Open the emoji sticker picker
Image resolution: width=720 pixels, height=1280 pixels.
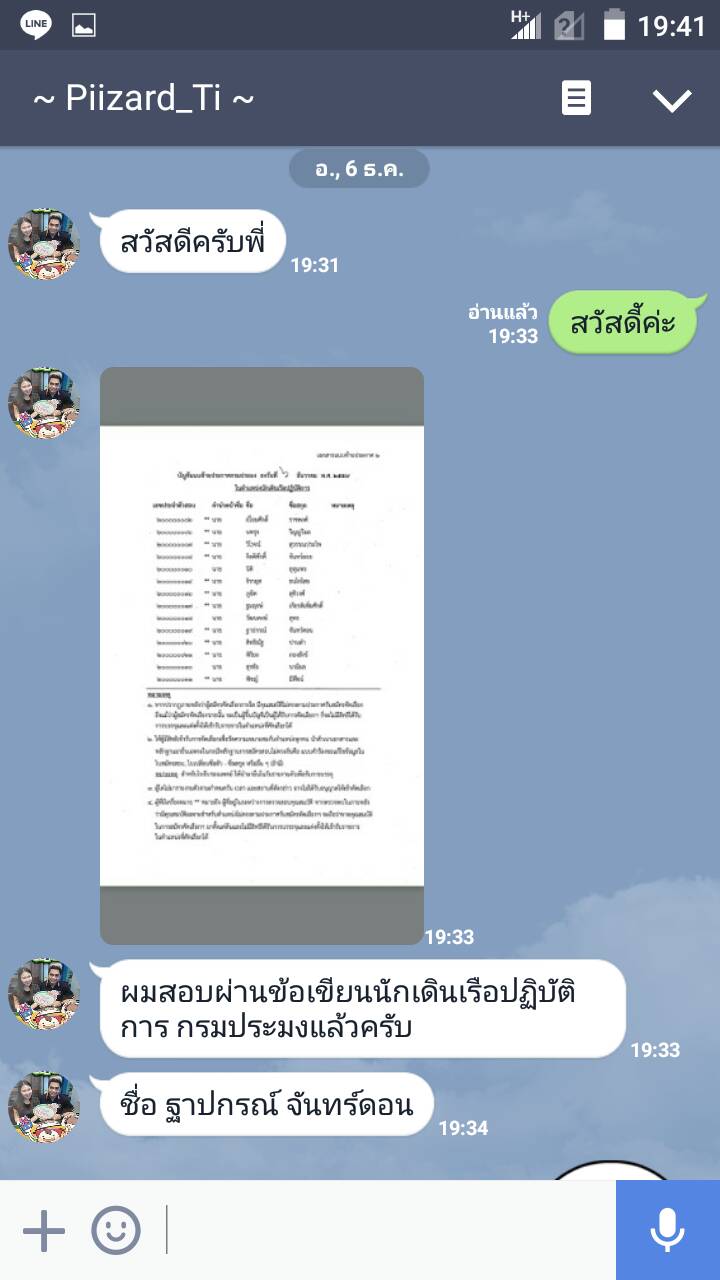click(x=116, y=1230)
